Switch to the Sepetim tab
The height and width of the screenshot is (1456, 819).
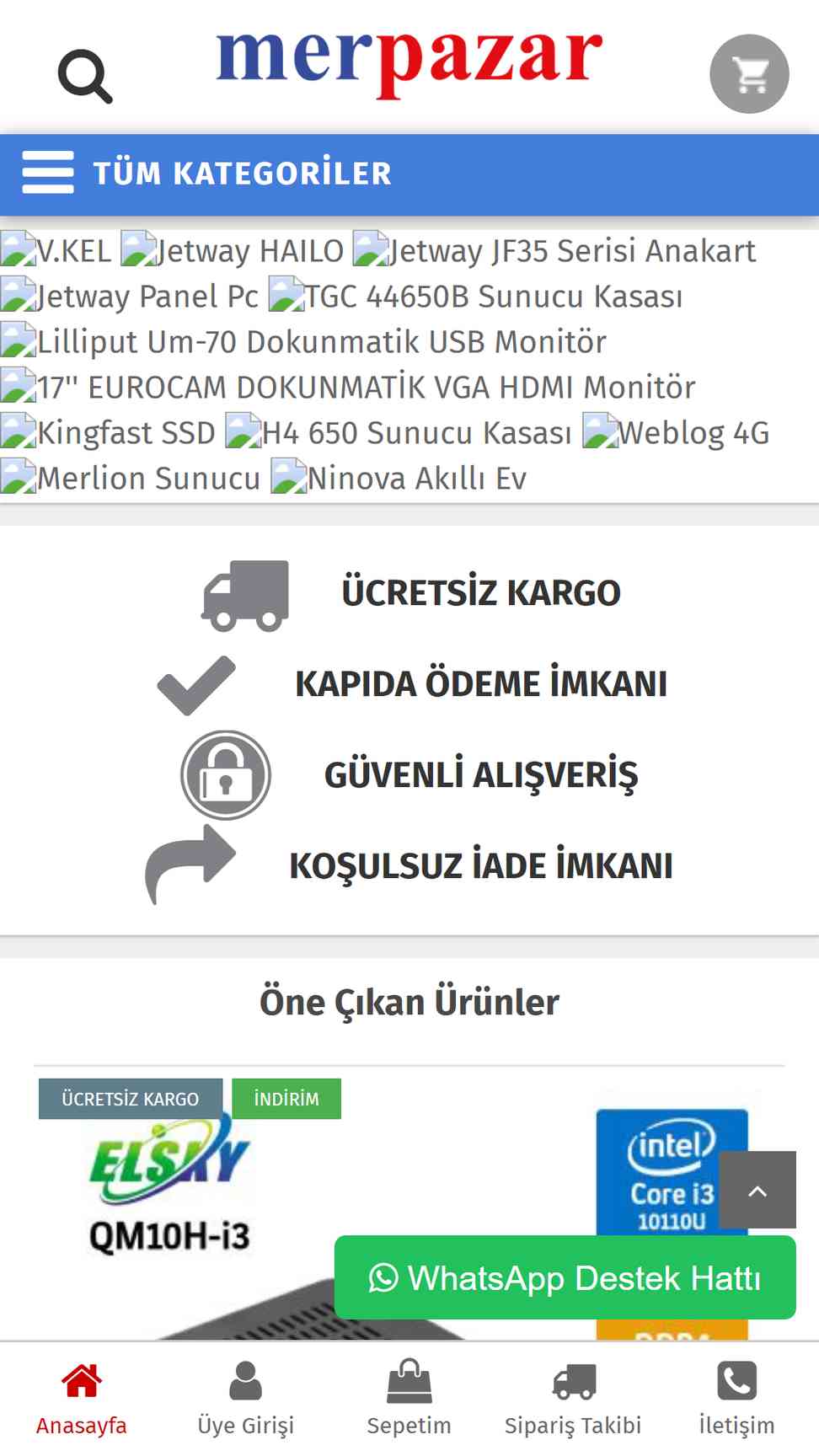tap(409, 1399)
